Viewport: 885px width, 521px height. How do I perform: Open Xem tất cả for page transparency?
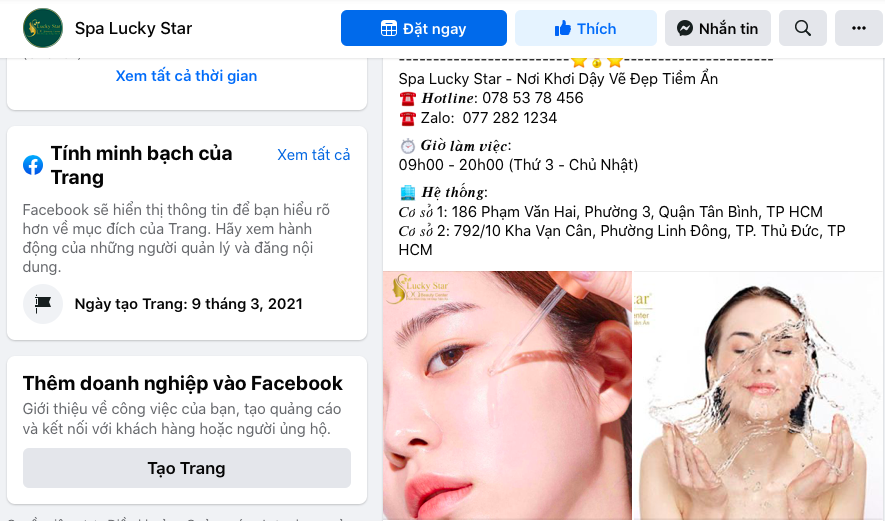coord(313,154)
